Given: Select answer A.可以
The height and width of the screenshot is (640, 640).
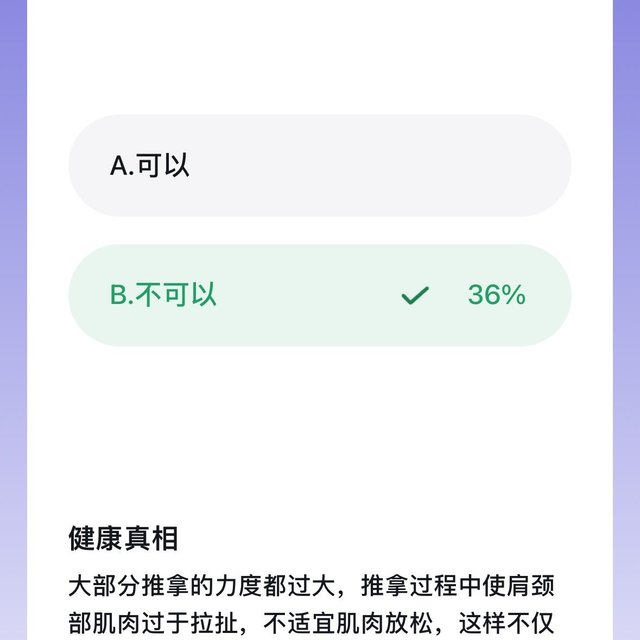Looking at the screenshot, I should click(x=319, y=166).
